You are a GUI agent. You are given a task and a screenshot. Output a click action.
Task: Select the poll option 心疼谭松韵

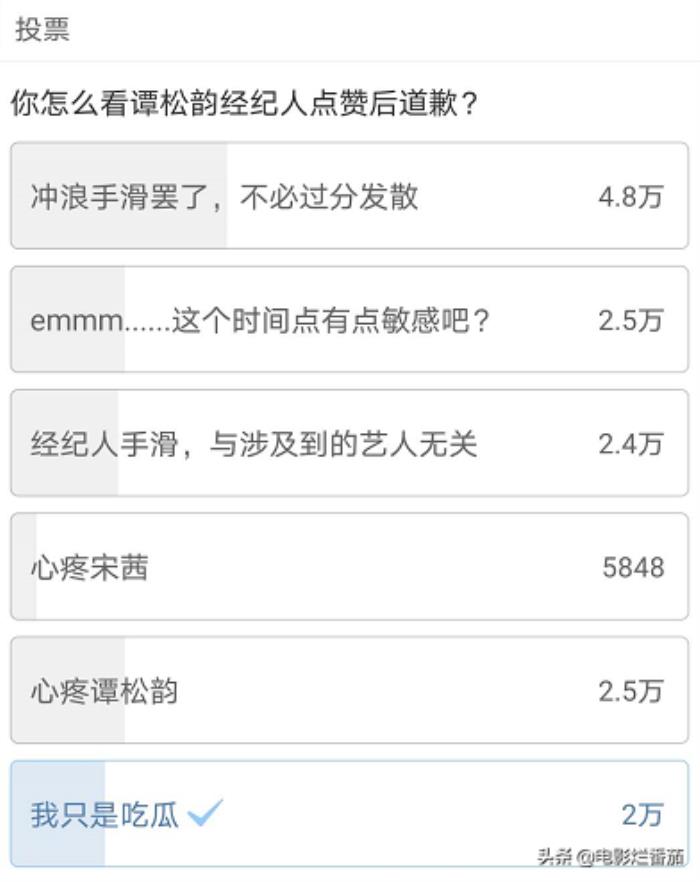pos(349,691)
